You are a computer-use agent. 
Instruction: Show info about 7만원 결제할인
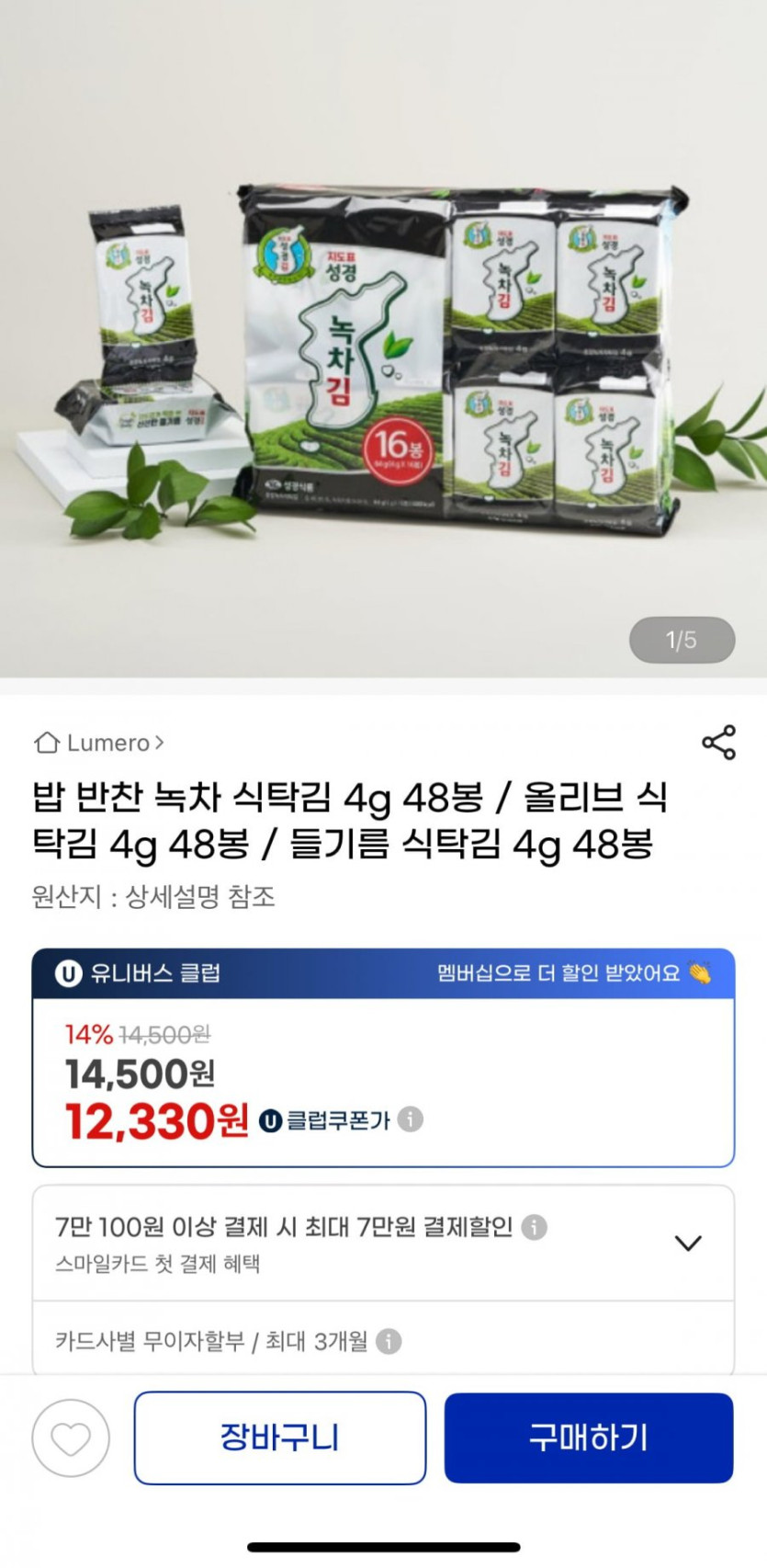[x=534, y=1227]
